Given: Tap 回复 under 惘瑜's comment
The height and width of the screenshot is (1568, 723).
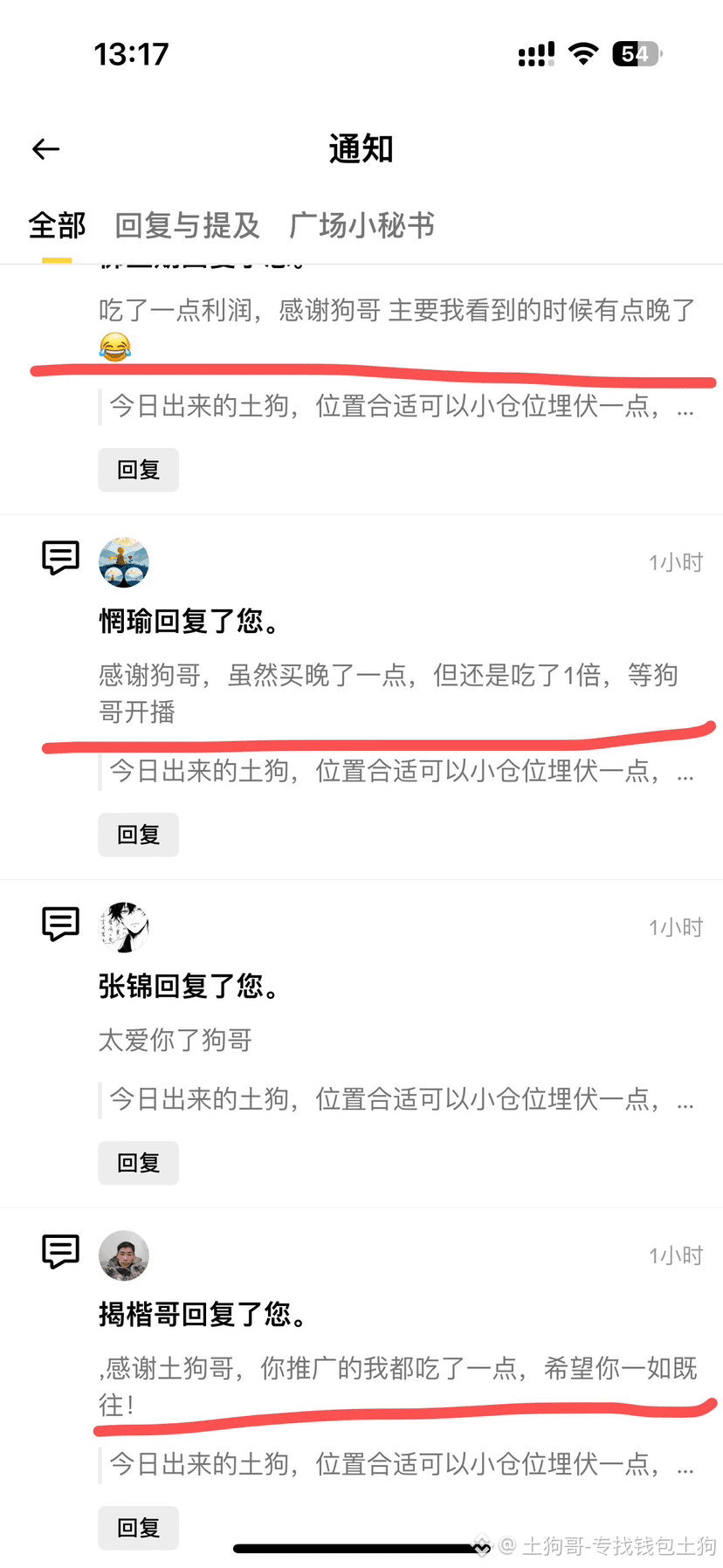Looking at the screenshot, I should coord(138,835).
